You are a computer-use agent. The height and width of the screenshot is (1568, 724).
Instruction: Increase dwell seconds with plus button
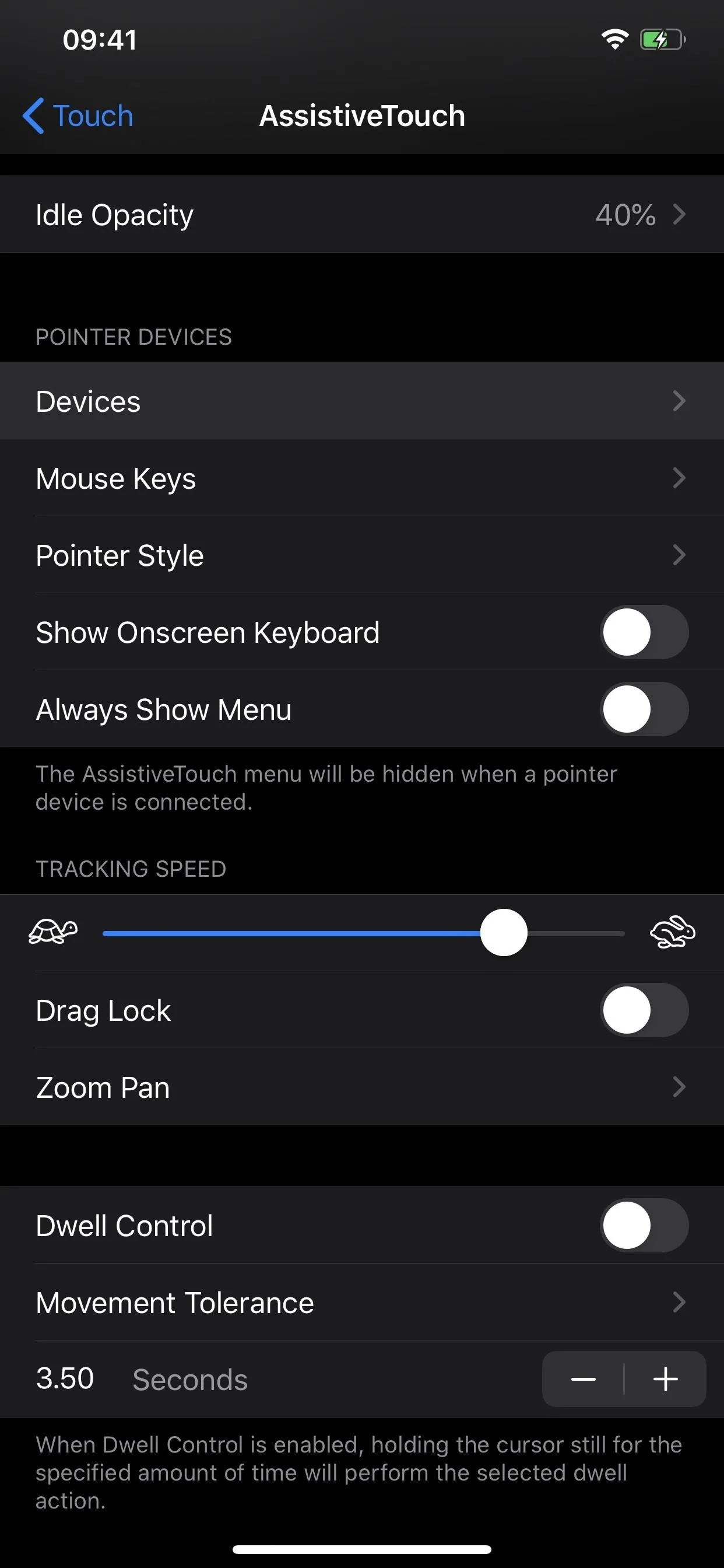tap(666, 1378)
